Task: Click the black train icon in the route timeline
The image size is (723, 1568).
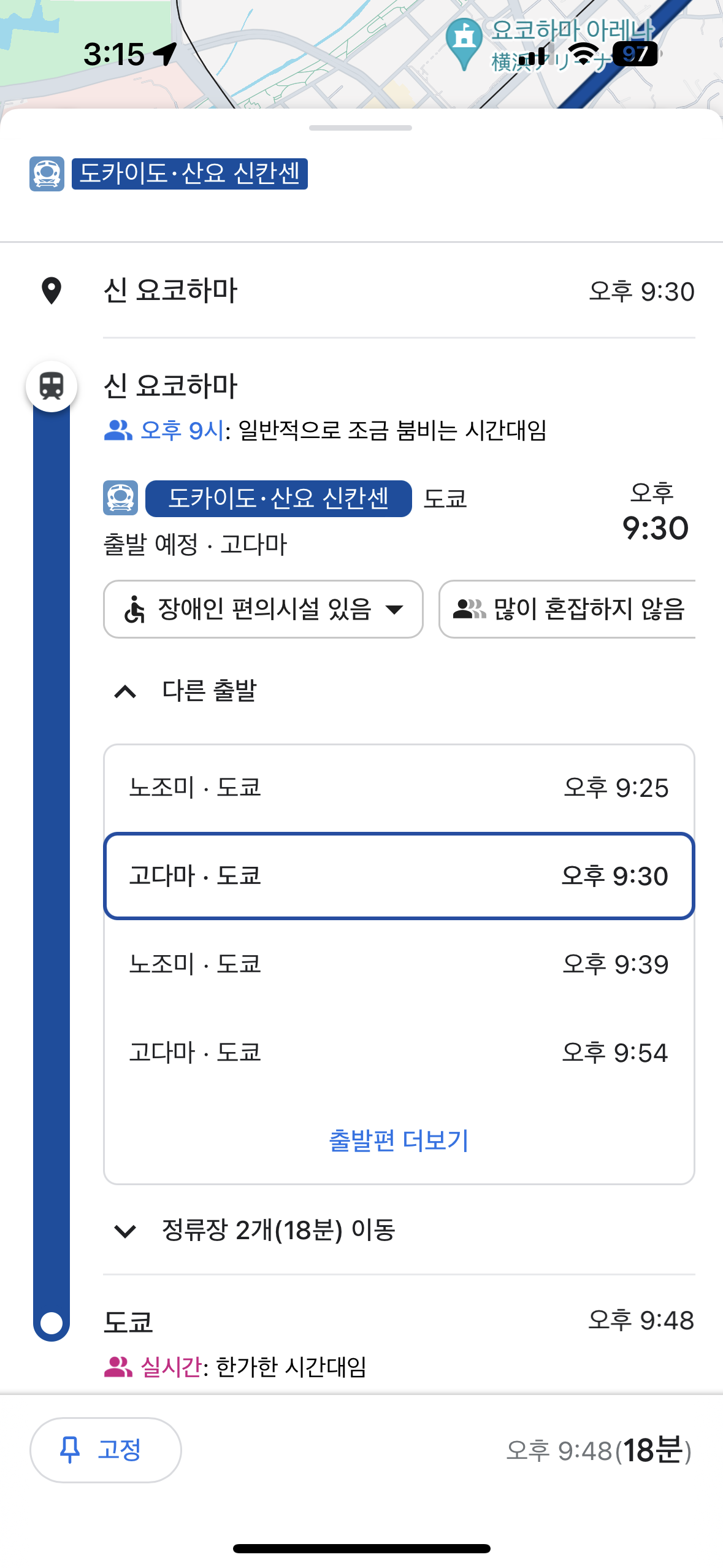Action: pos(52,386)
